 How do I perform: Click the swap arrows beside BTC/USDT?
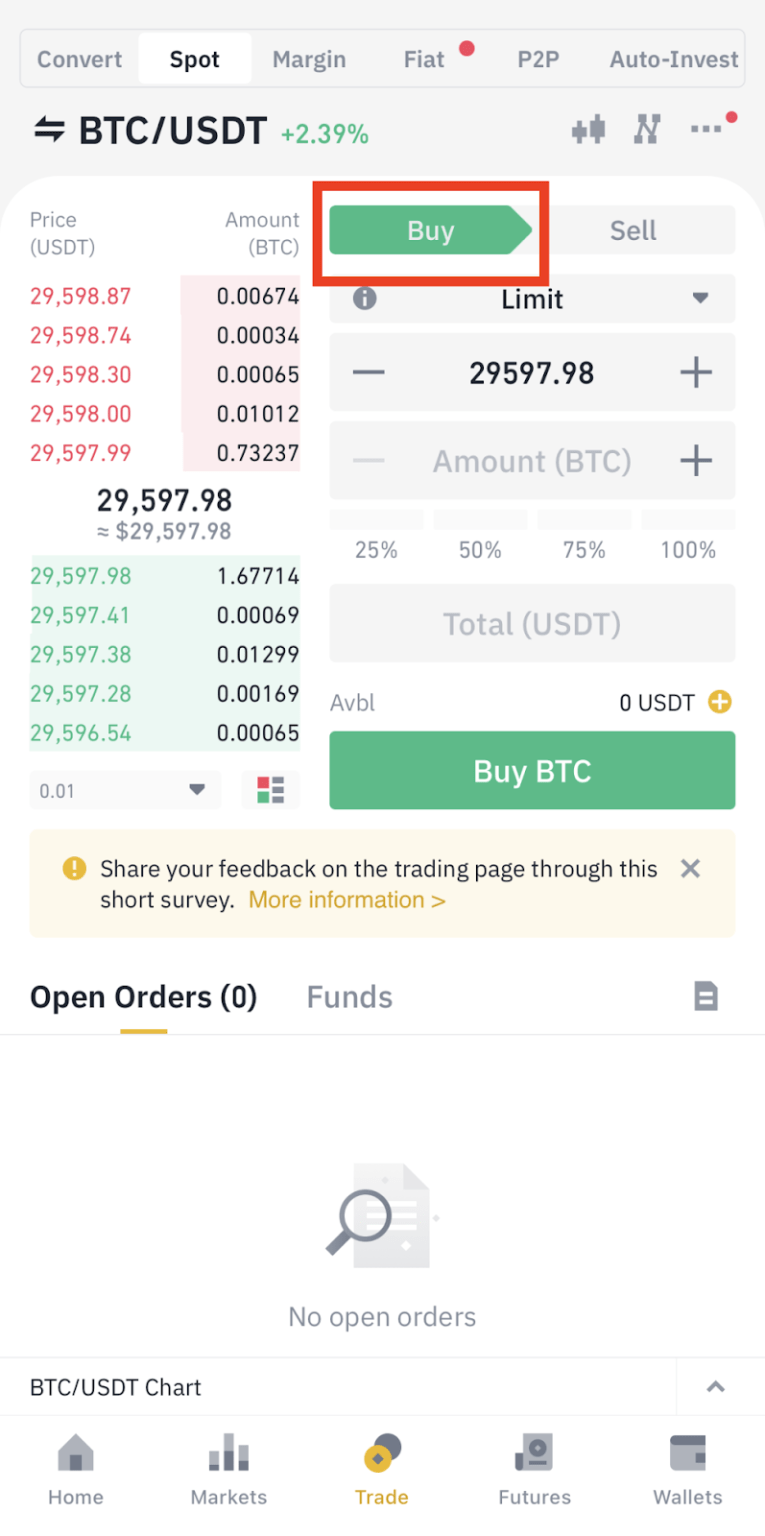click(x=48, y=128)
